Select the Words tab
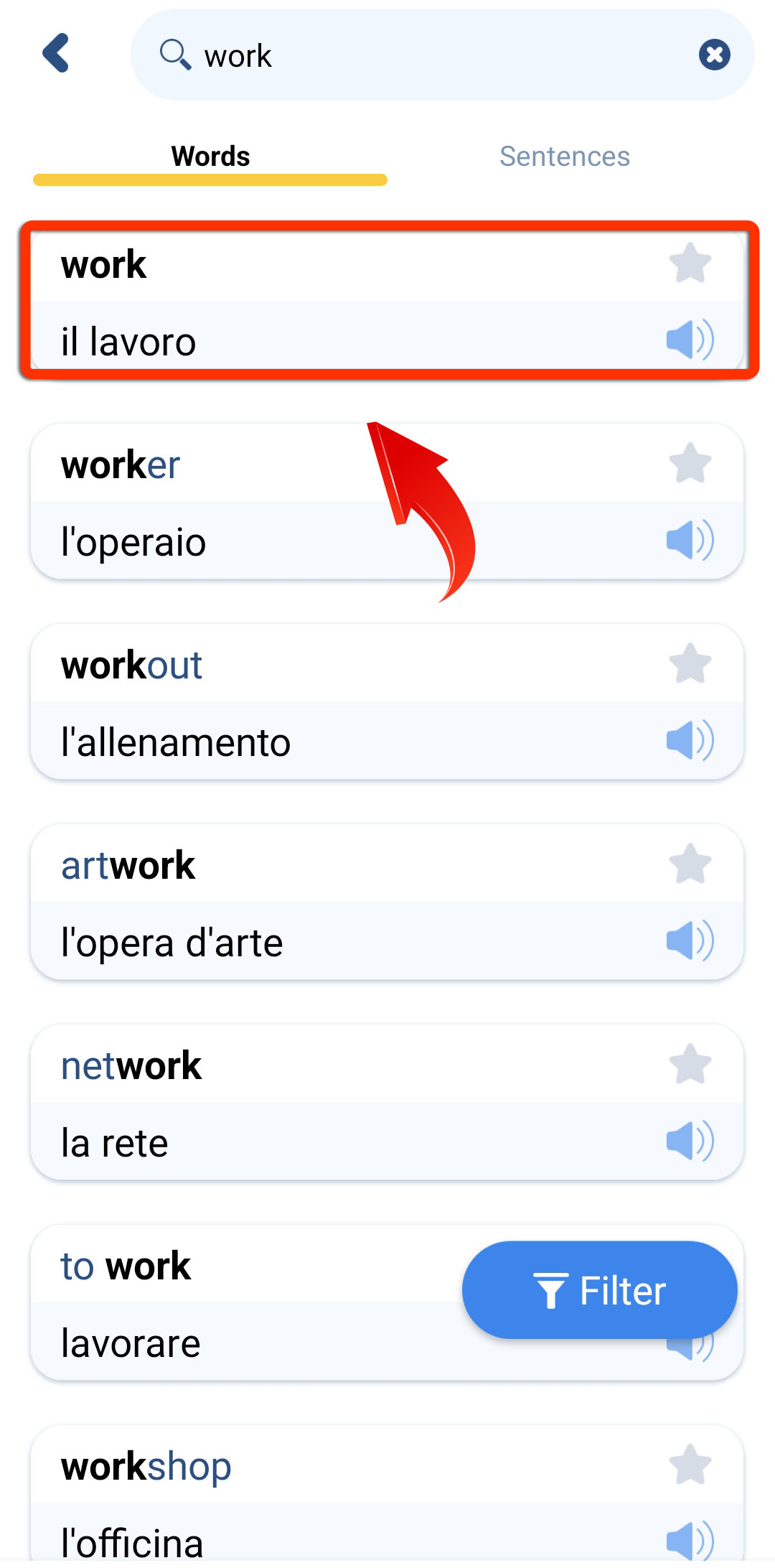This screenshot has width=775, height=1568. click(210, 157)
